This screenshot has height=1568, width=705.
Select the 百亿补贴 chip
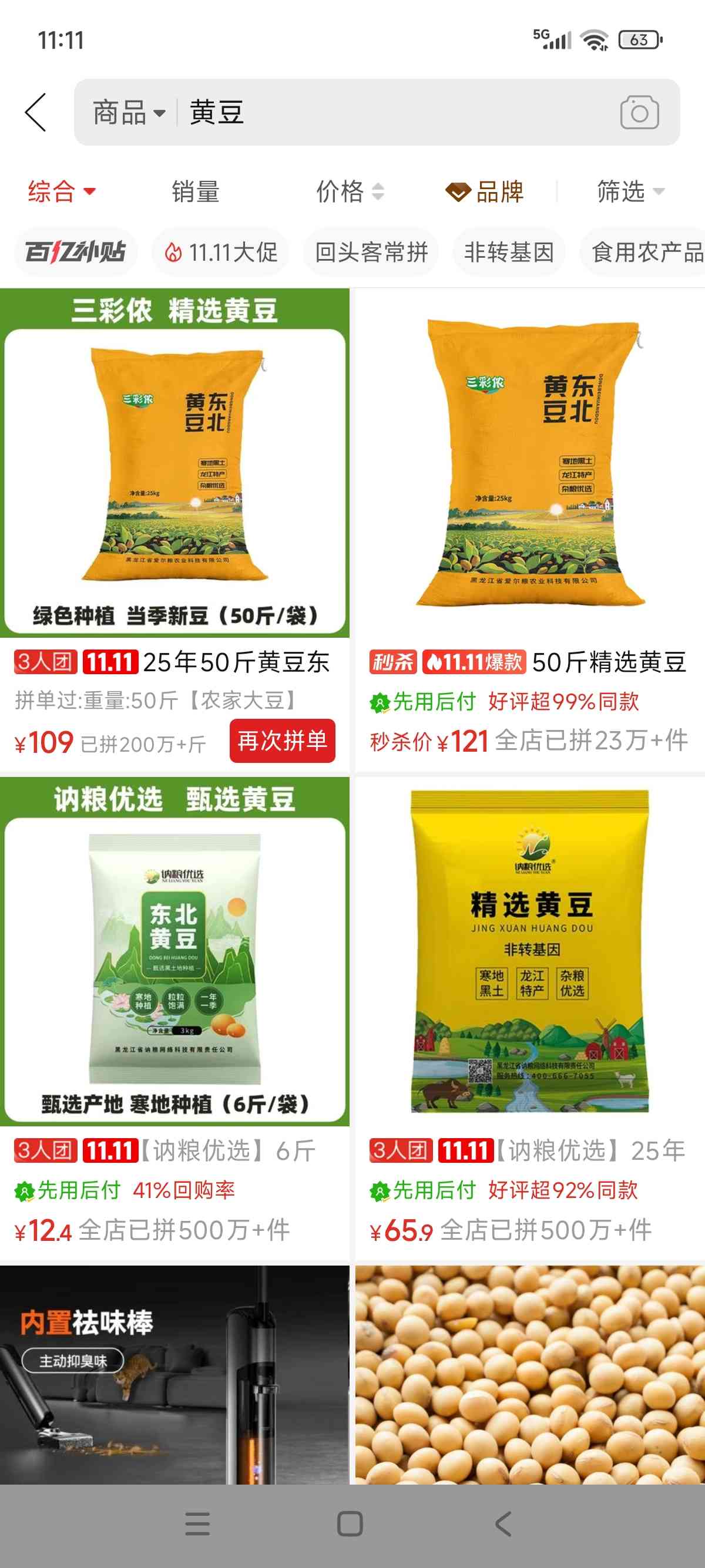[x=75, y=251]
